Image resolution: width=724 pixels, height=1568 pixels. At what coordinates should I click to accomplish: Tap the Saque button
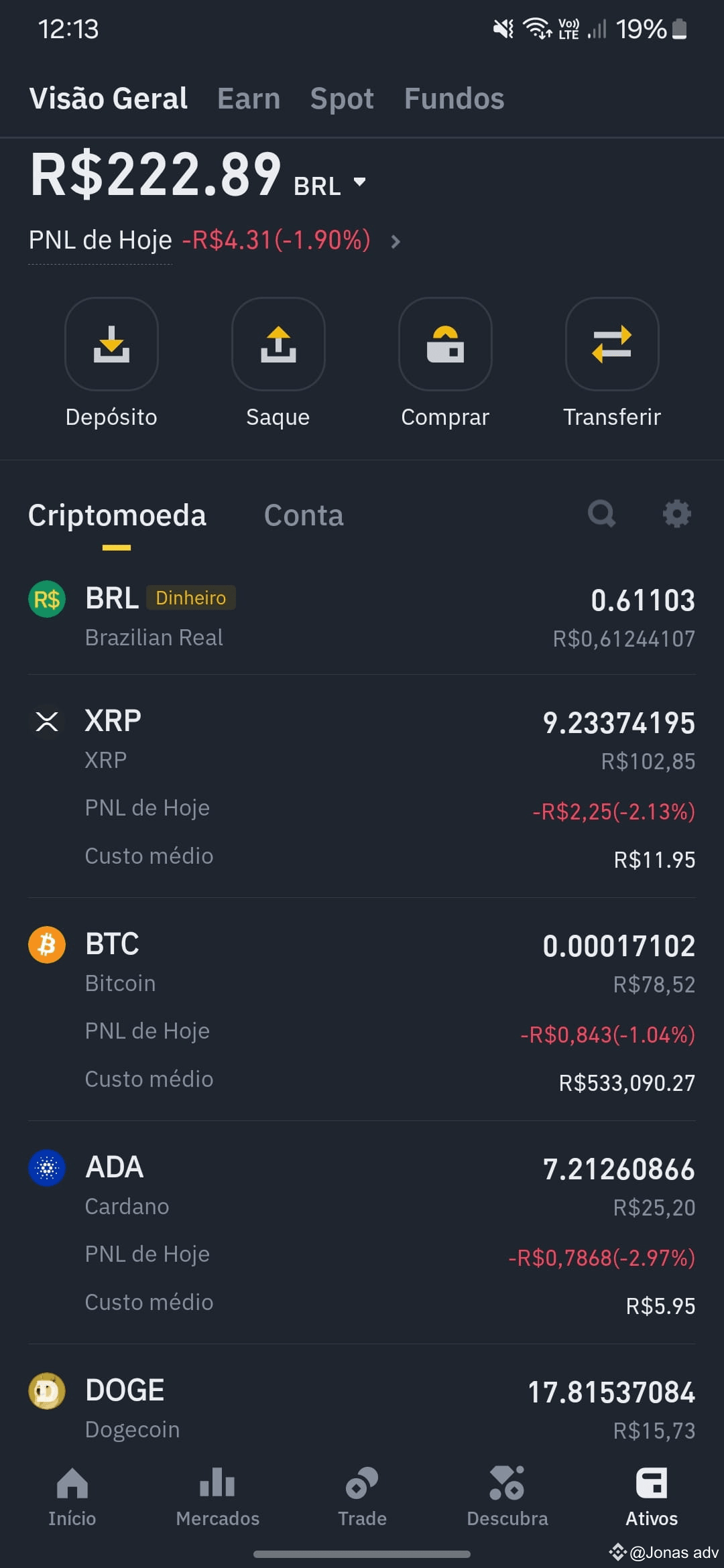[x=278, y=363]
